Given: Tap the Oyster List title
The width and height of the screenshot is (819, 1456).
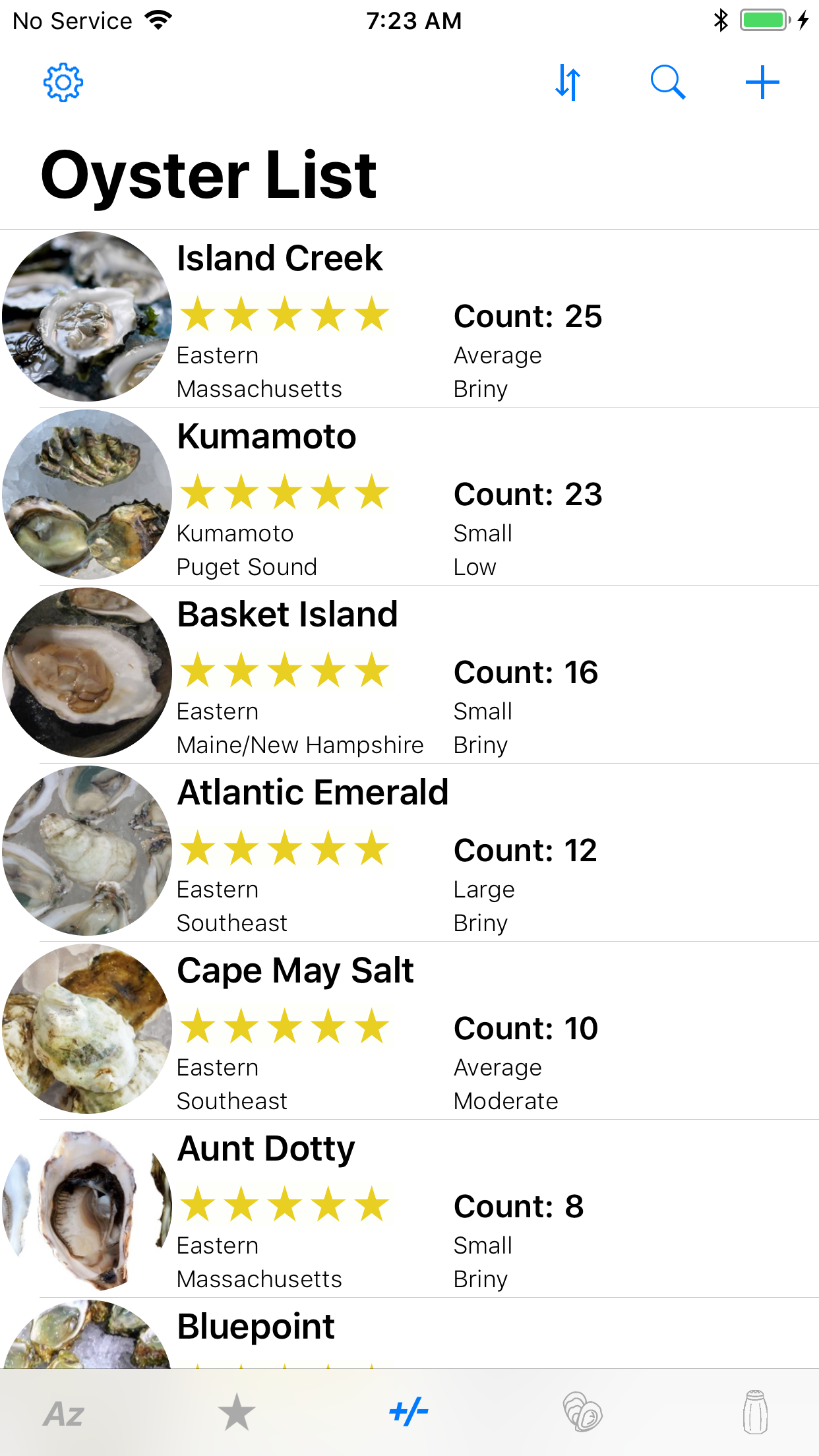Looking at the screenshot, I should [x=208, y=173].
